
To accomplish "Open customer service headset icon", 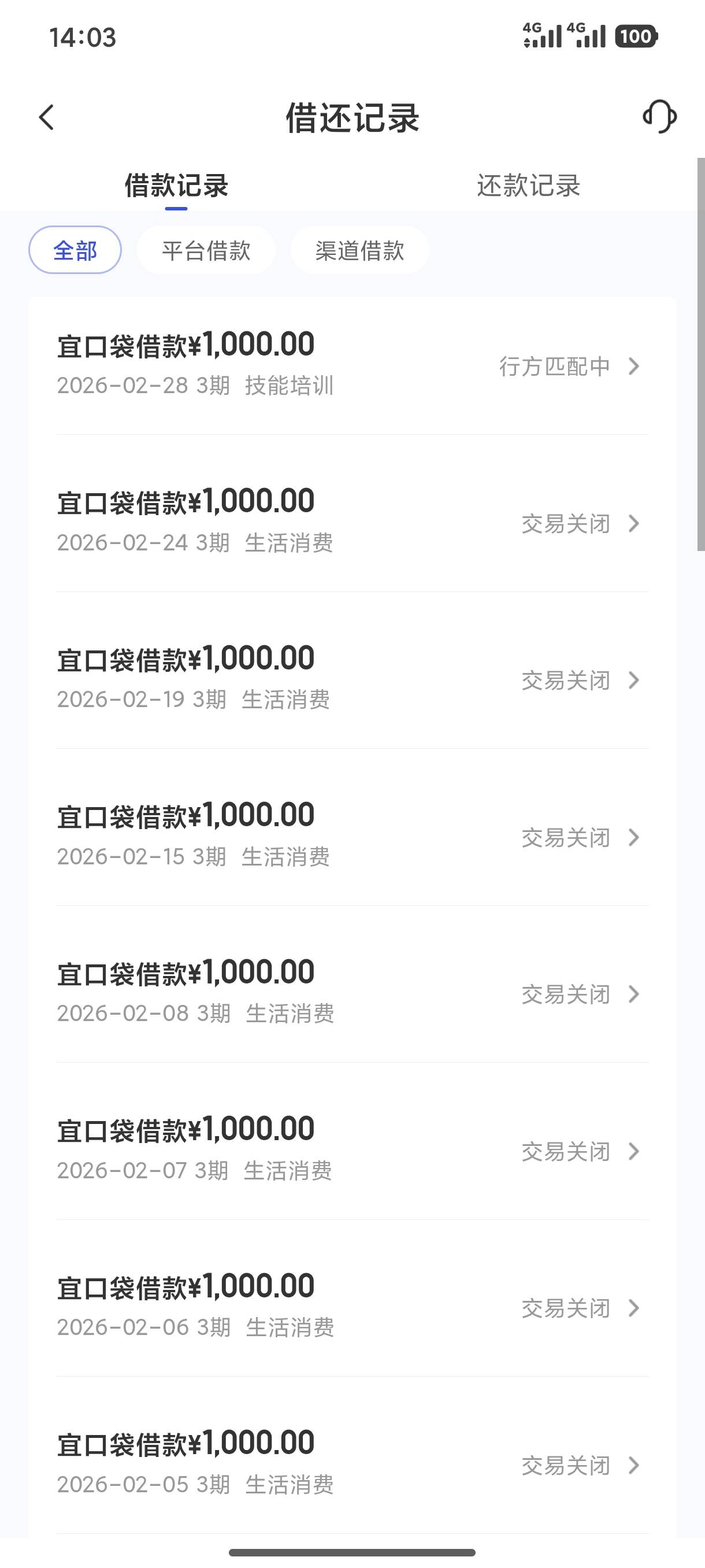I will pos(659,116).
